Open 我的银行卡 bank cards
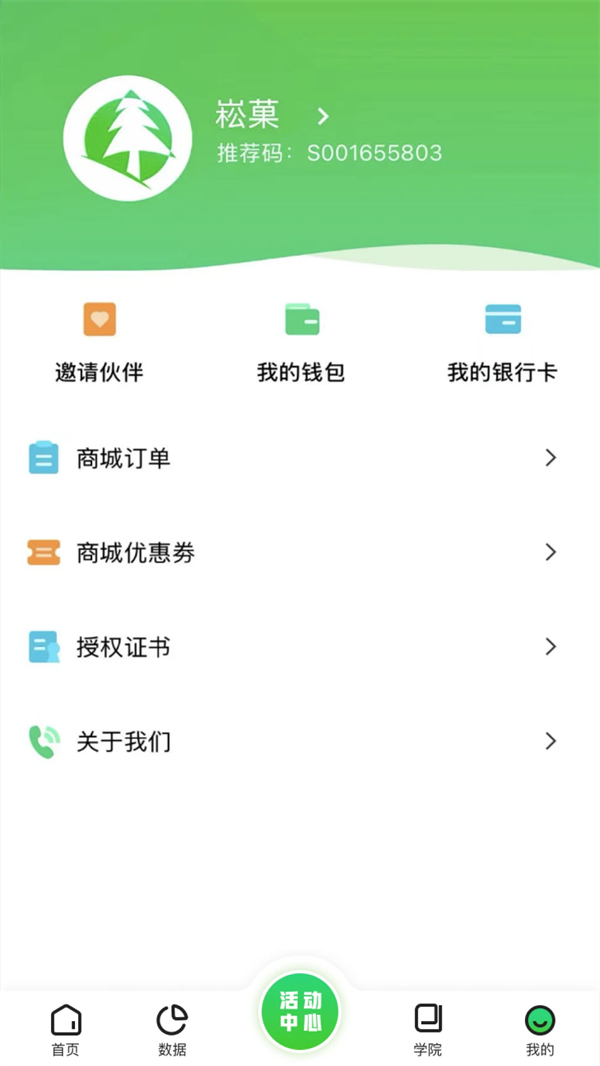Image resolution: width=600 pixels, height=1066 pixels. [x=502, y=342]
